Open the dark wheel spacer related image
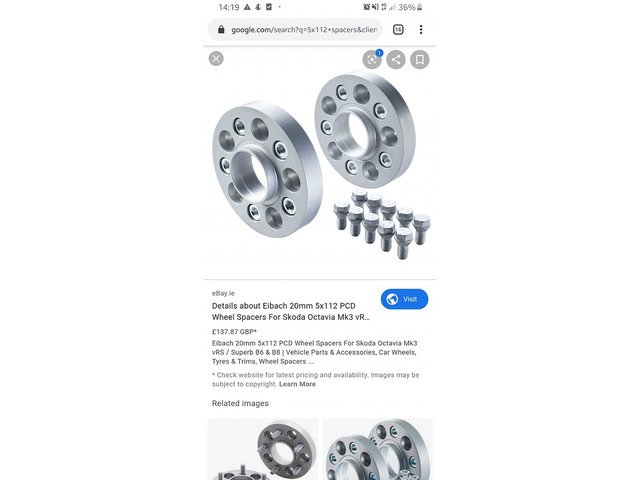640x480 pixels. [x=262, y=450]
